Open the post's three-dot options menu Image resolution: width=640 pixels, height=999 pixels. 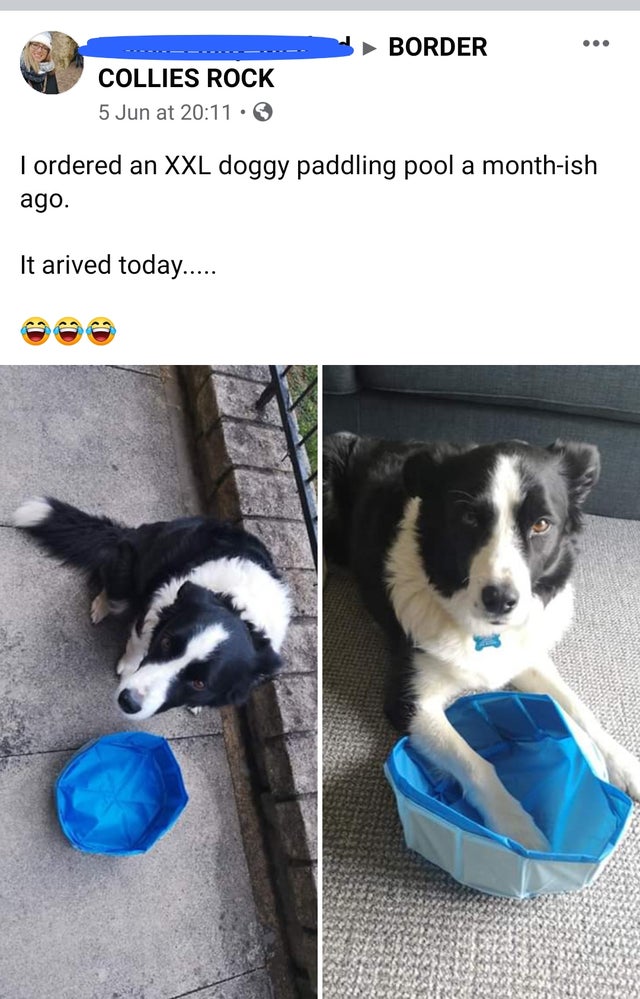tap(595, 44)
